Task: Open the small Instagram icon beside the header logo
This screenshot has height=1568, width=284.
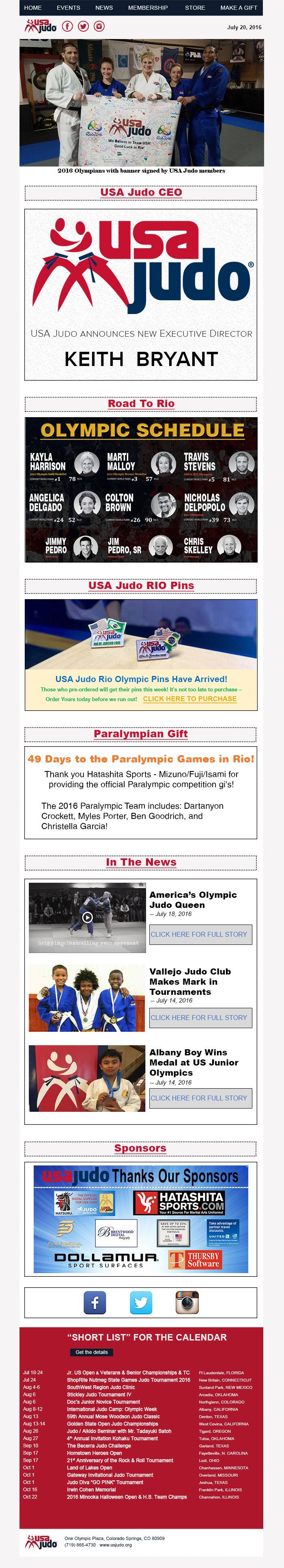Action: tap(99, 26)
